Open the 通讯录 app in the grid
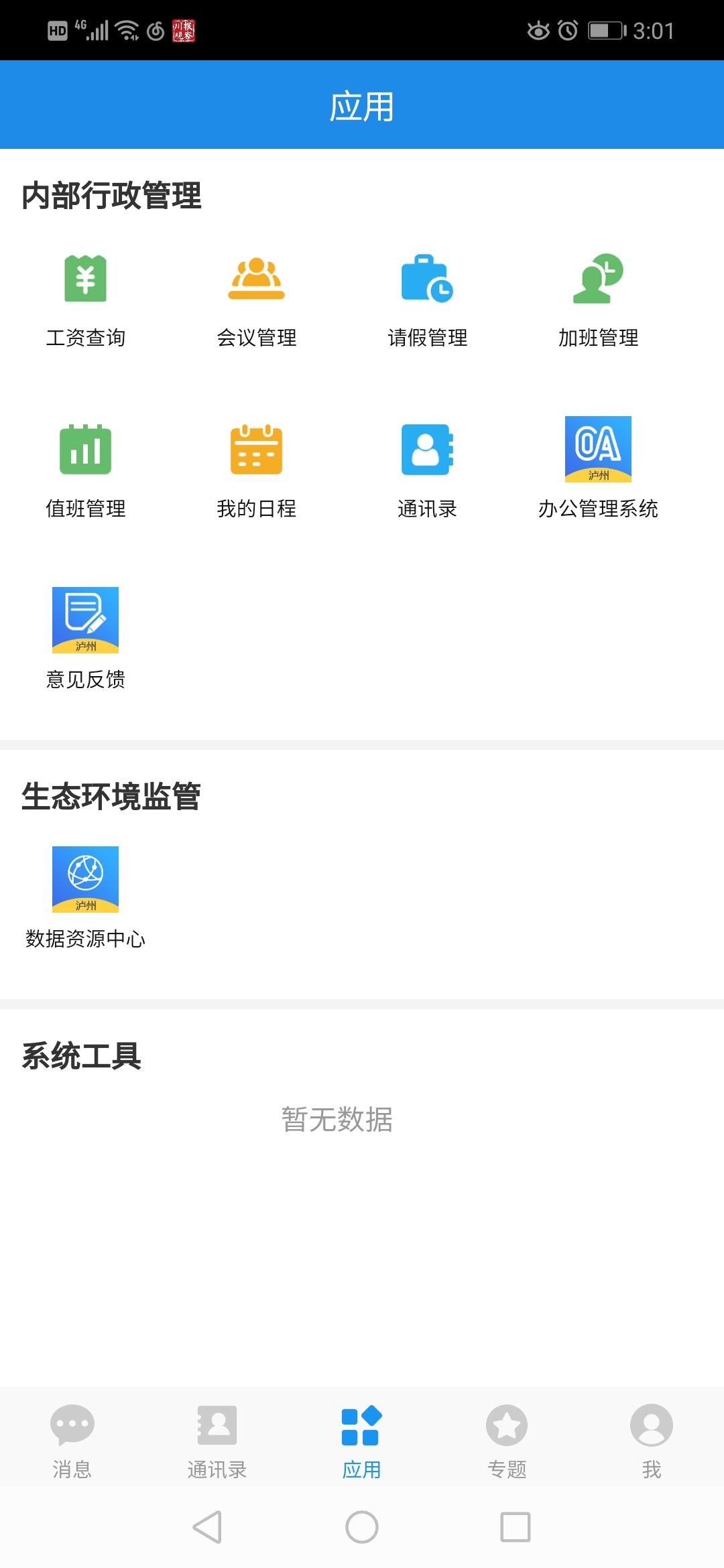The image size is (724, 1568). [427, 450]
